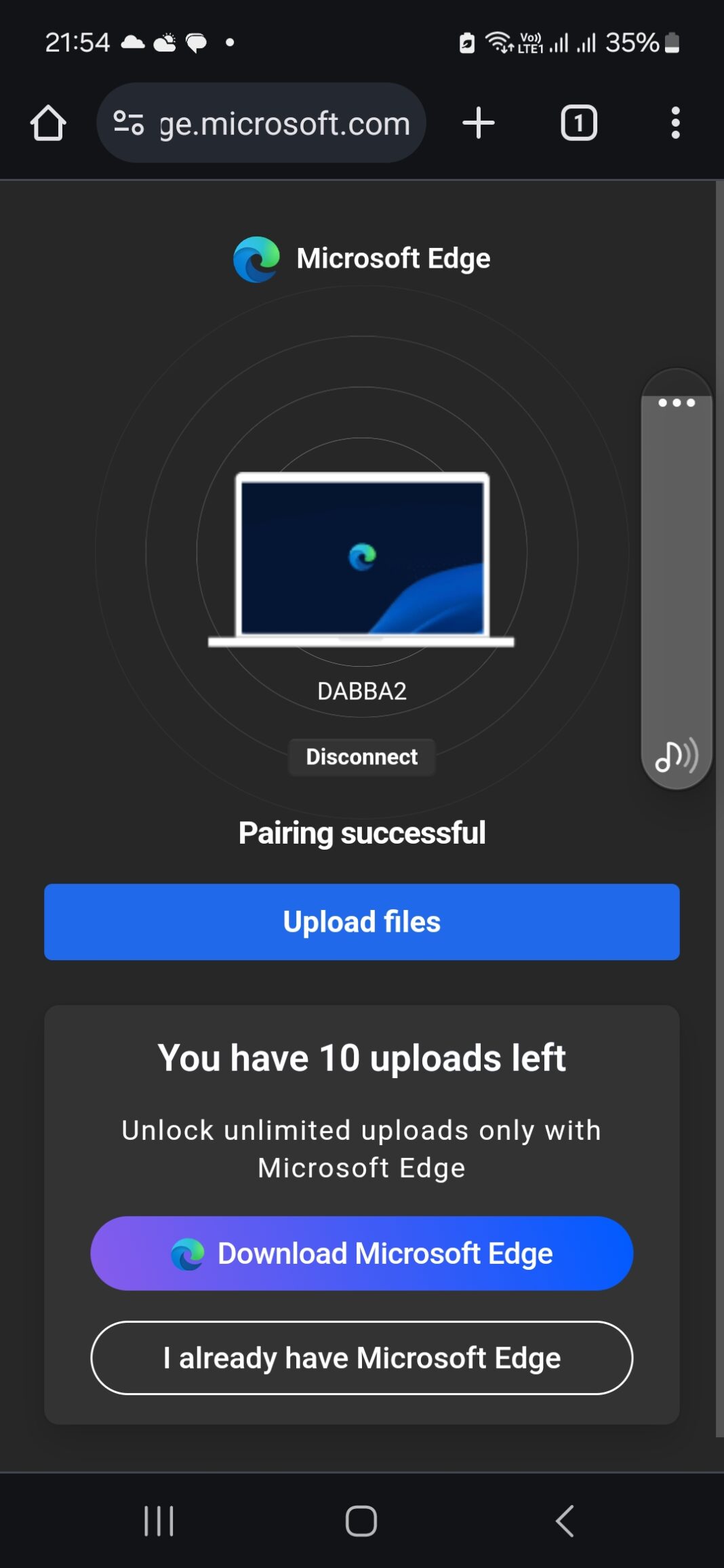Click the Microsoft Edge logo
The image size is (724, 1568).
(258, 259)
